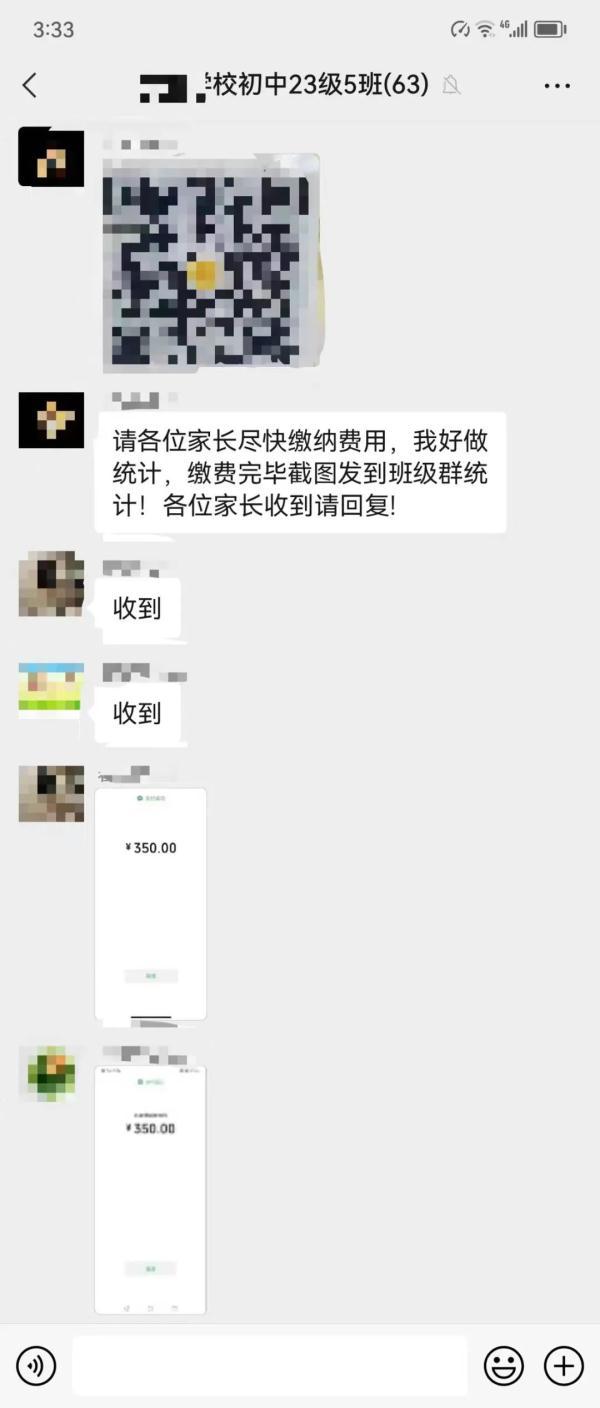Focus the message text field

click(x=270, y=1365)
